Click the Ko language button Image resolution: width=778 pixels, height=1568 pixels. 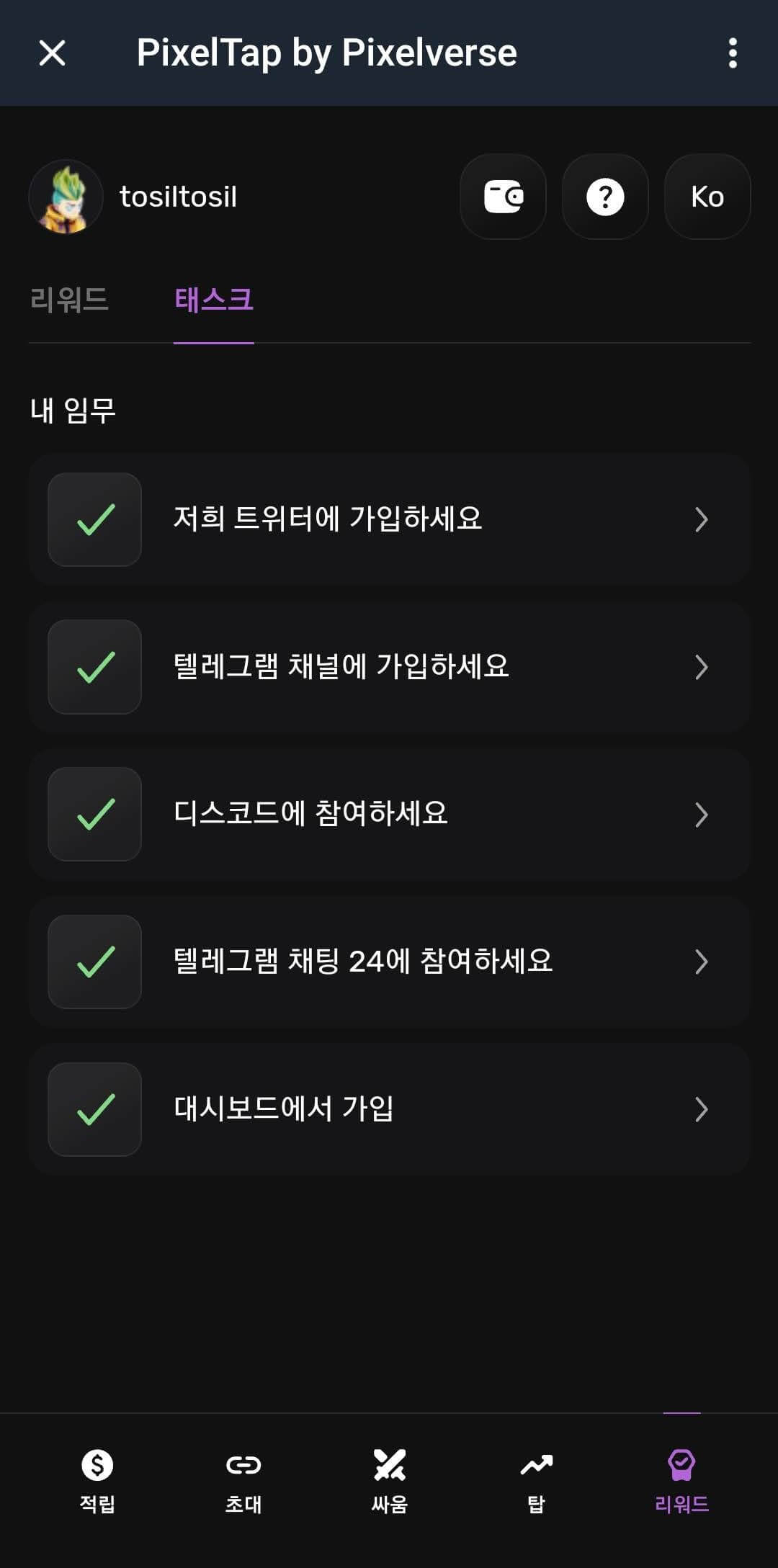point(707,197)
